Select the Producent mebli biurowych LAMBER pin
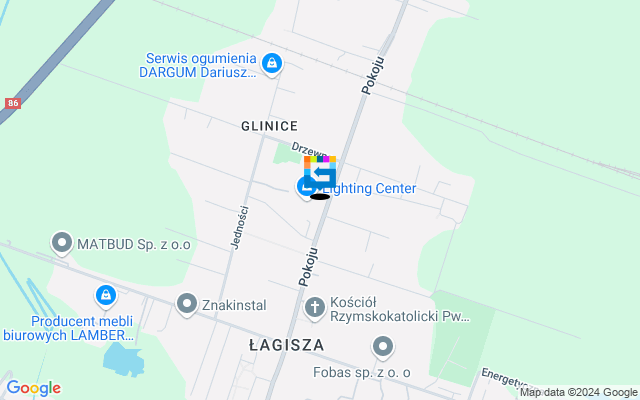The width and height of the screenshot is (640, 400). 105,295
